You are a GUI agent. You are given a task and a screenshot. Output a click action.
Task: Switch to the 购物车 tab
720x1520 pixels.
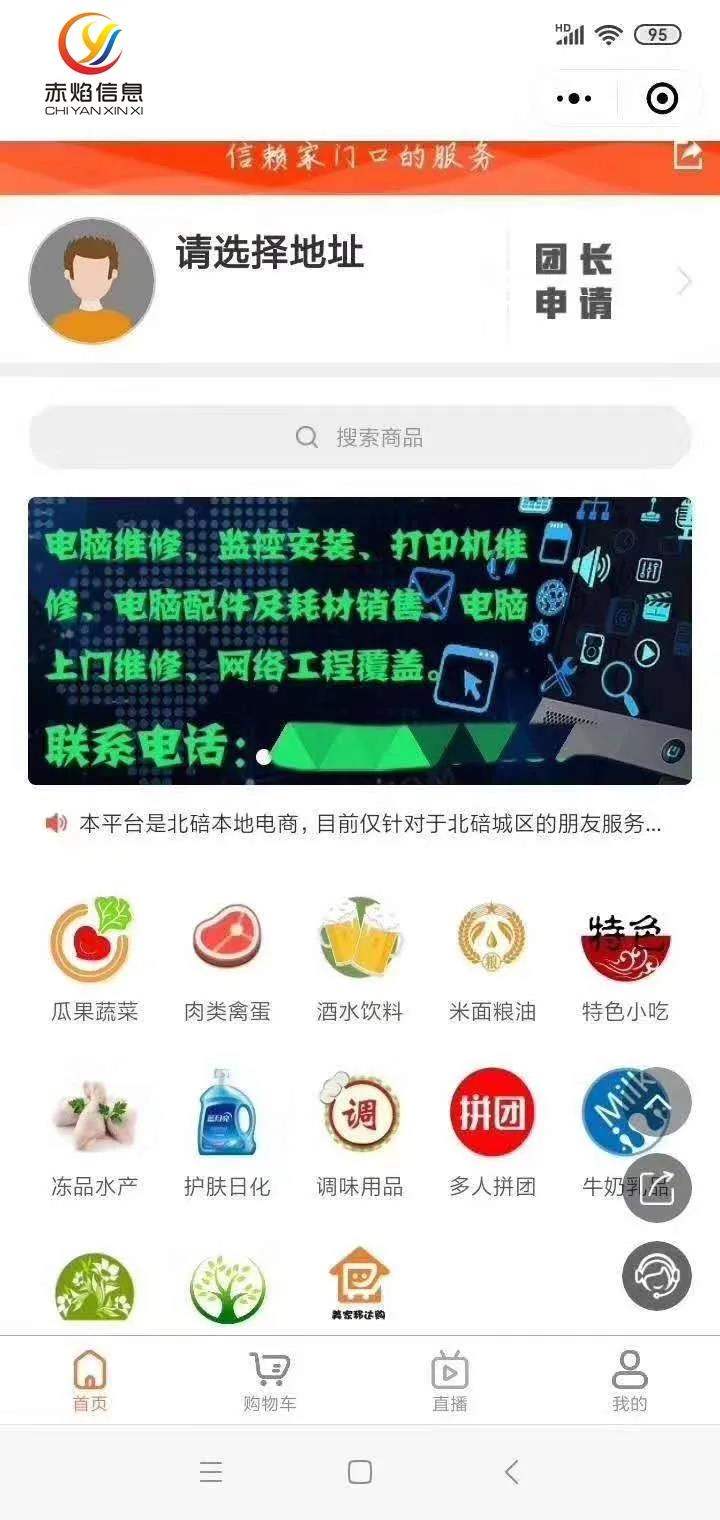point(270,1382)
